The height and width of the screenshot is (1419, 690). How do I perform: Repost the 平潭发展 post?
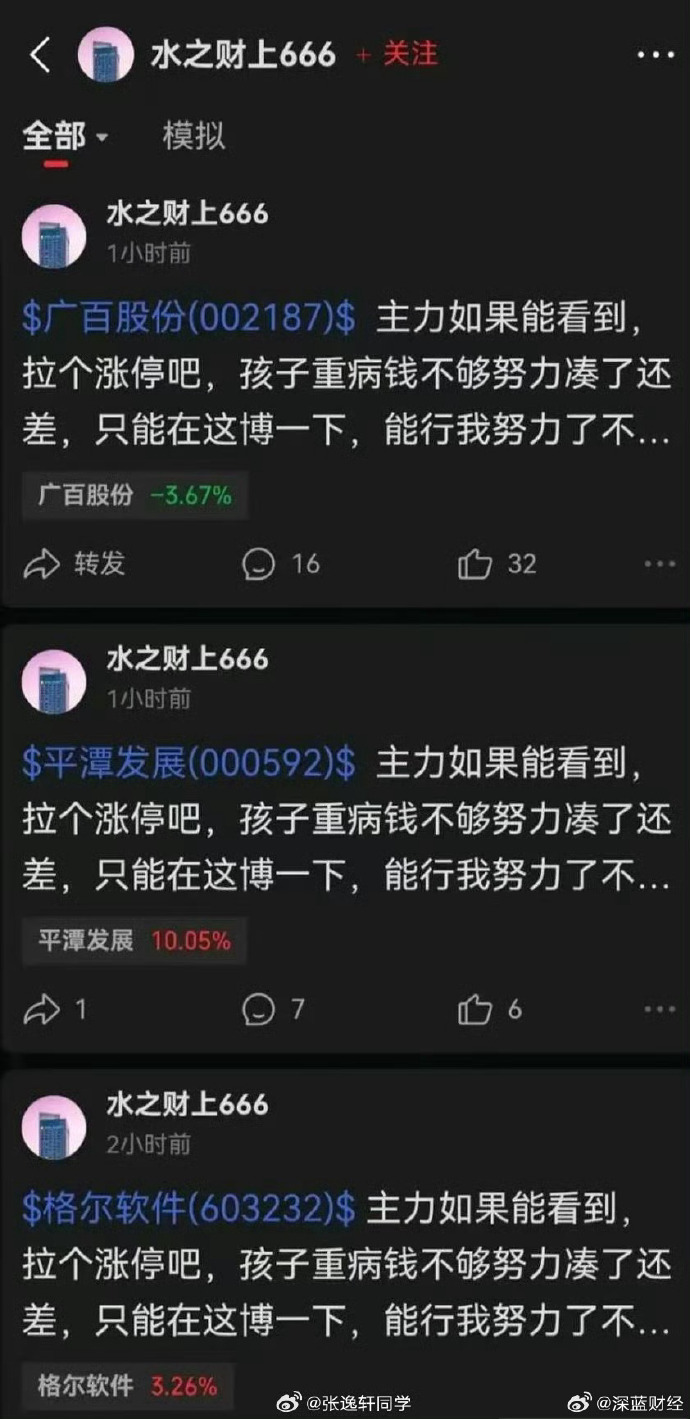coord(55,1009)
